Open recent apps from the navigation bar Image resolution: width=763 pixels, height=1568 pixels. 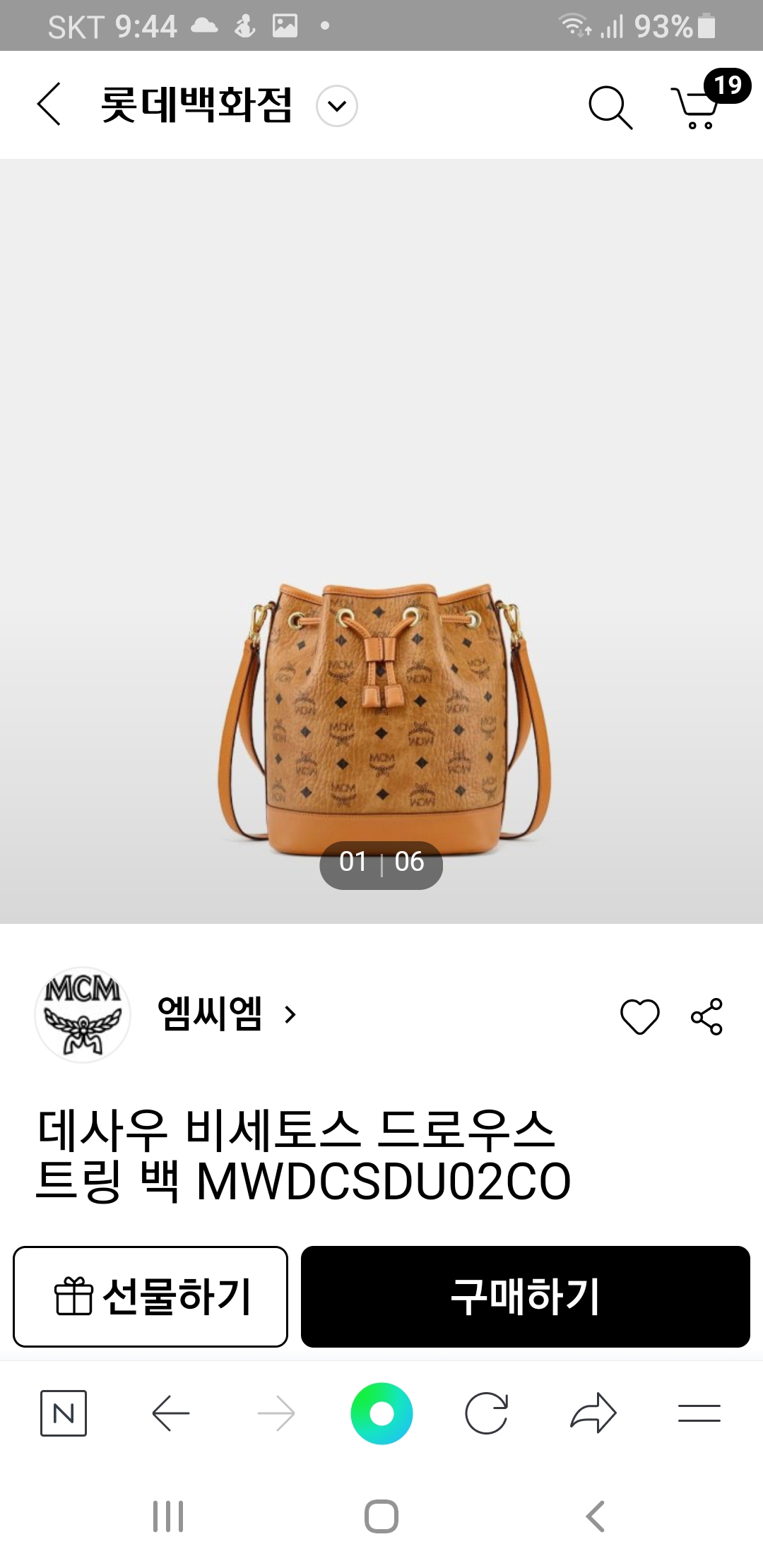coord(168,1516)
